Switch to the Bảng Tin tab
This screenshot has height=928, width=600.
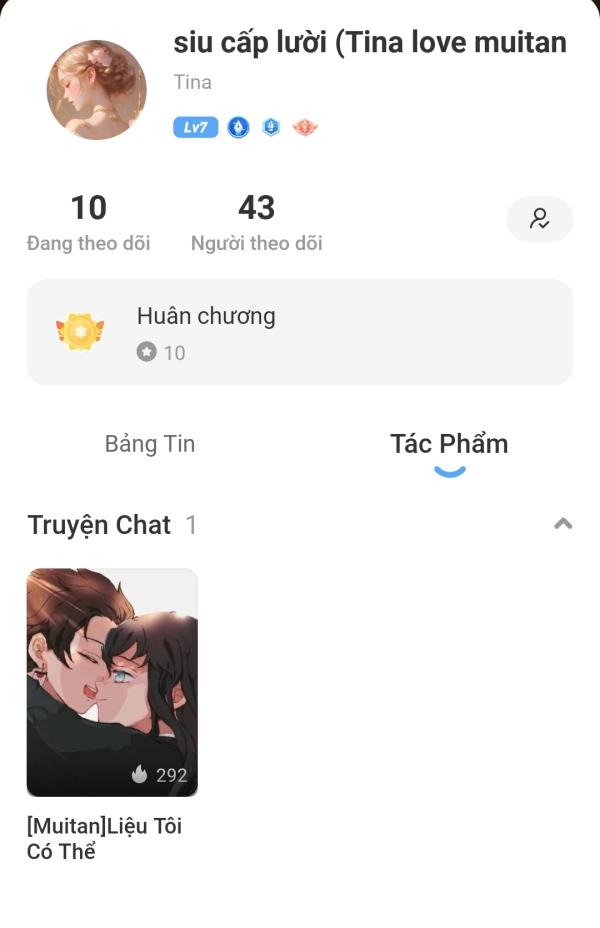coord(150,444)
